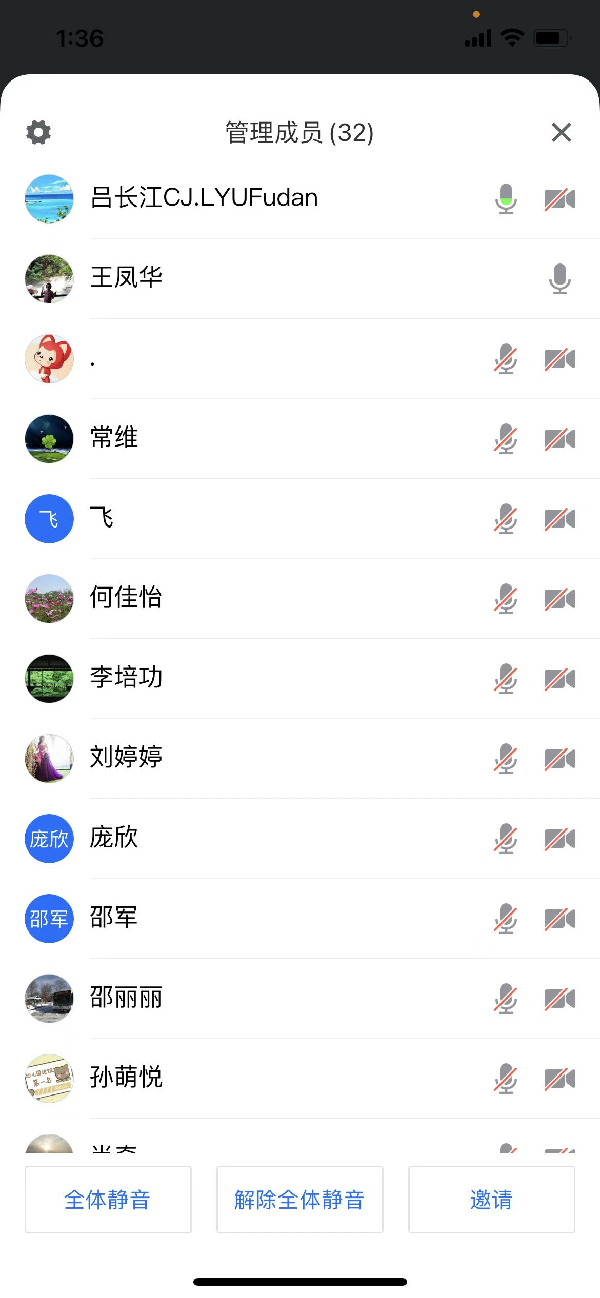Unmute microphone for member 飞
Image resolution: width=600 pixels, height=1298 pixels.
click(507, 518)
